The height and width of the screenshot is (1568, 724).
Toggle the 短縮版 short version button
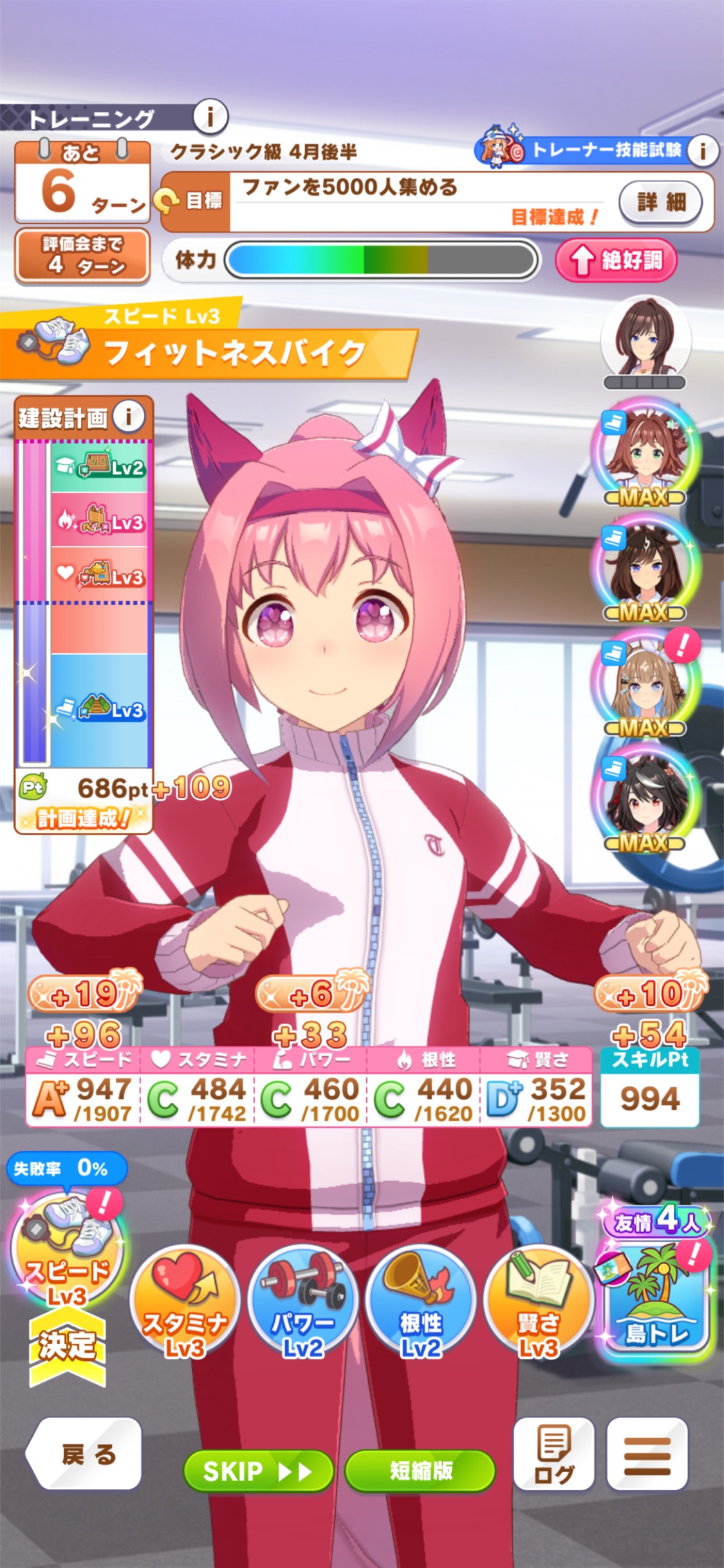420,1470
